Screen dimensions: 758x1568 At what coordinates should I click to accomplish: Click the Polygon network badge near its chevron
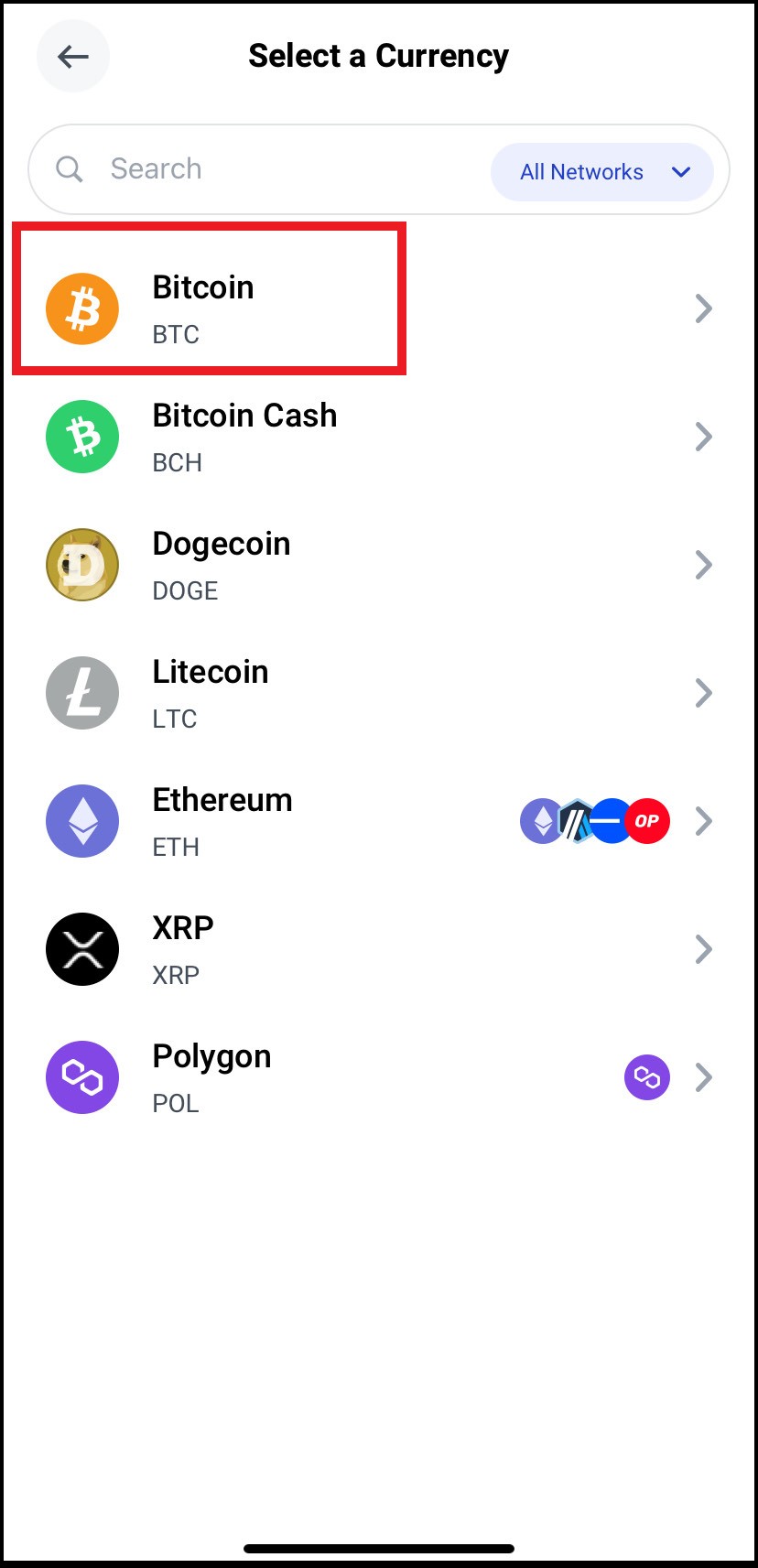tap(647, 1077)
